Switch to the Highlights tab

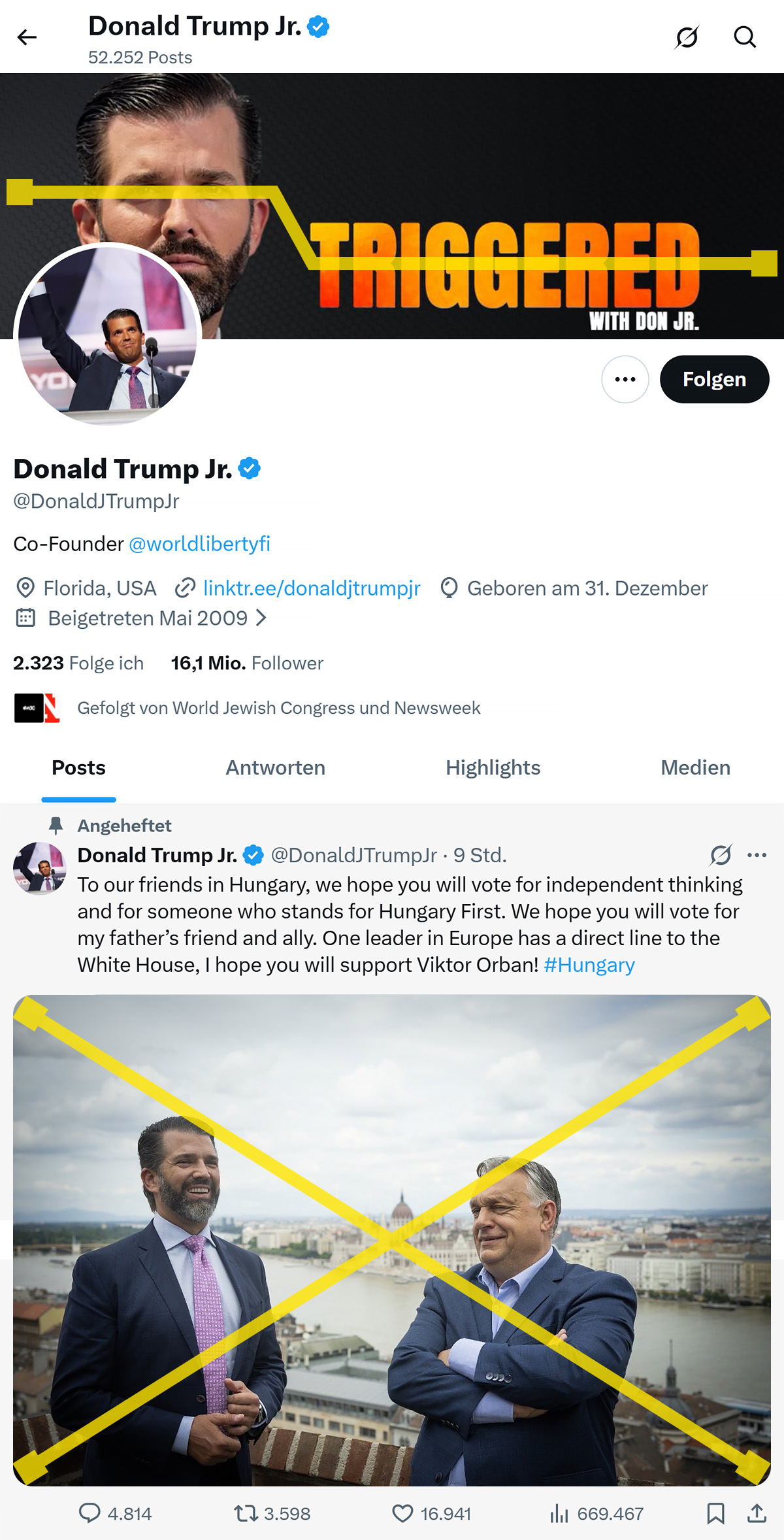pos(493,767)
